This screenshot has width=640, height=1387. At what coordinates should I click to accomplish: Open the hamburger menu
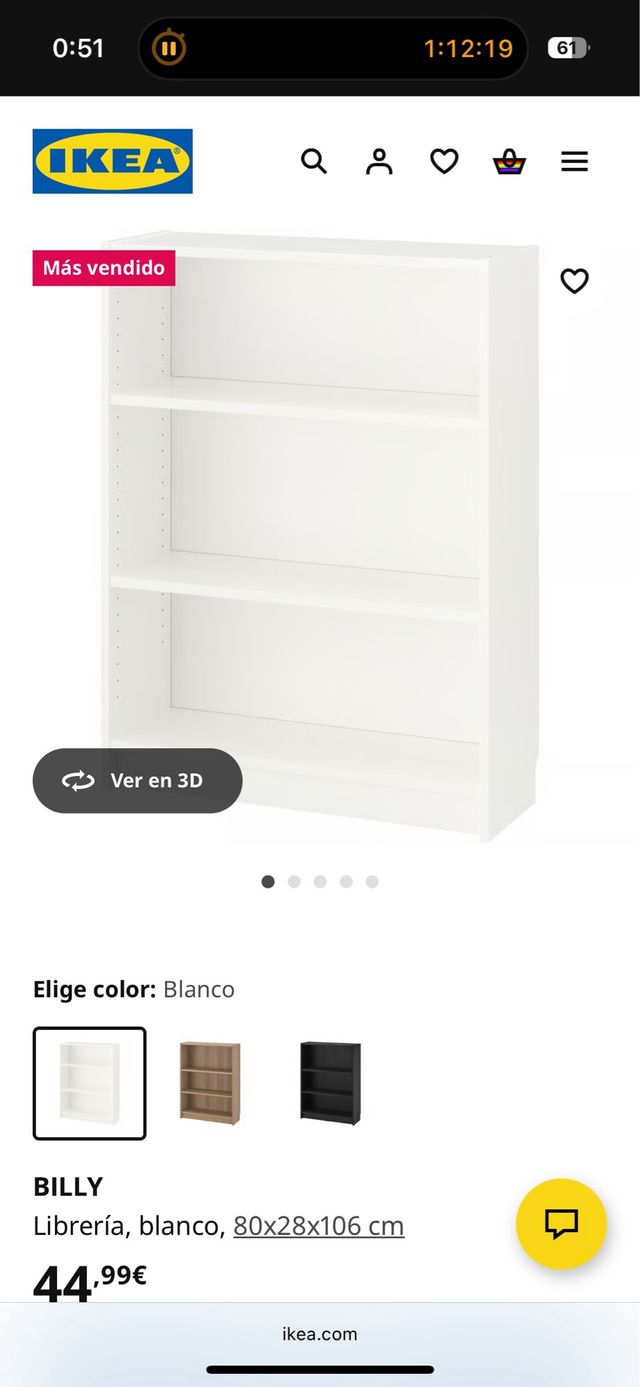574,161
